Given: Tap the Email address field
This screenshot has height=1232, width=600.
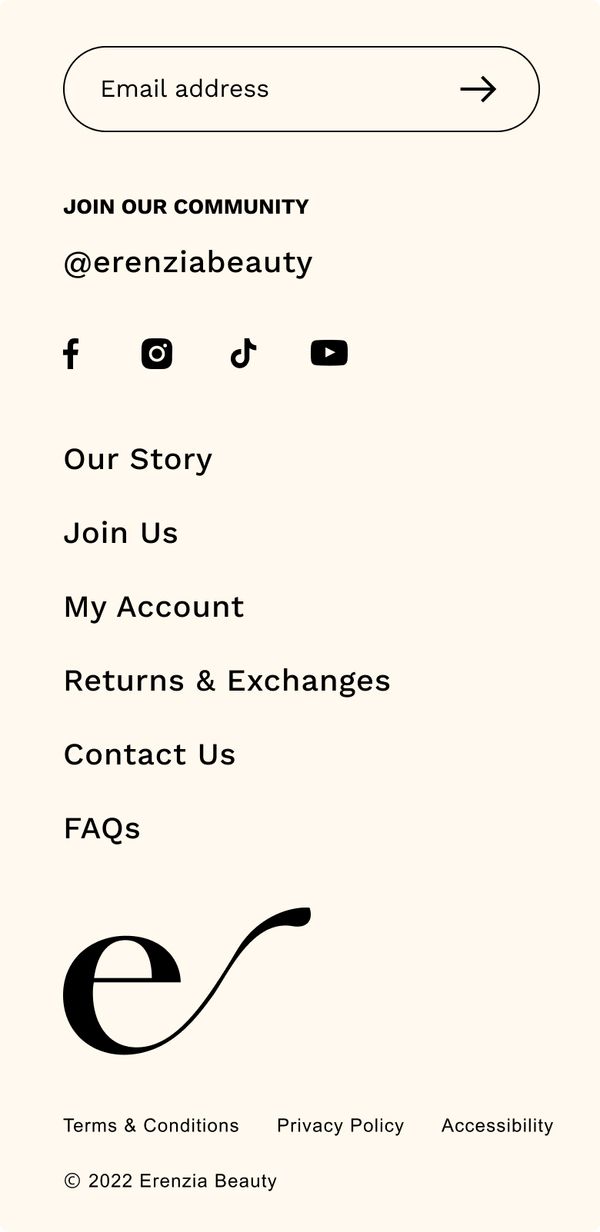Looking at the screenshot, I should point(250,89).
